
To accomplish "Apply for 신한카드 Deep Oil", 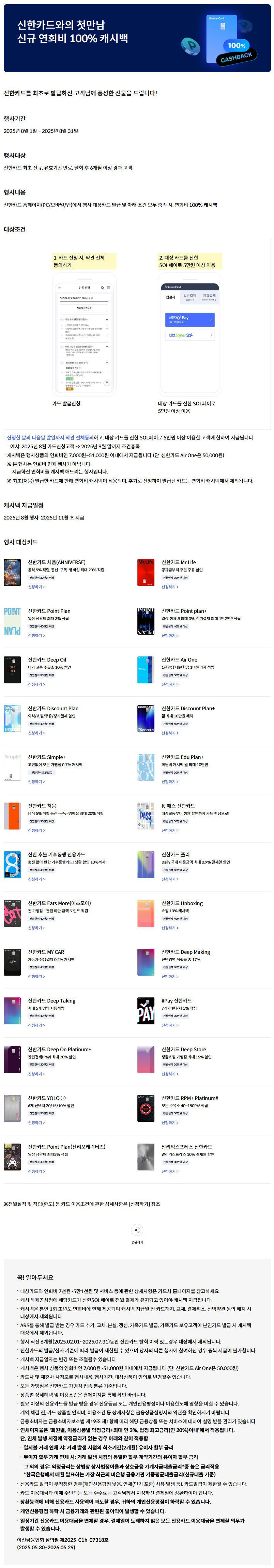I will (36, 684).
